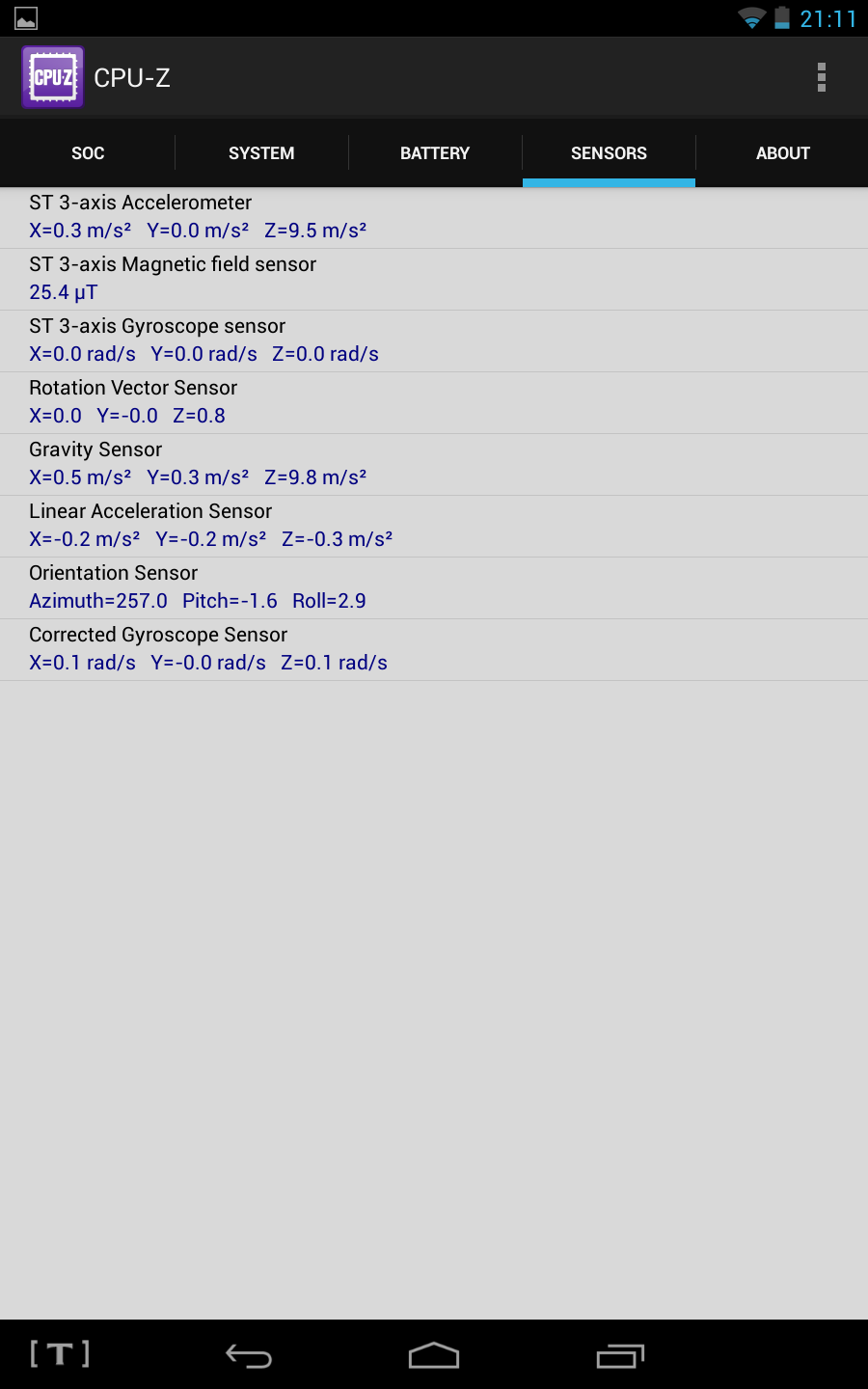The width and height of the screenshot is (868, 1389).
Task: Switch to the System tab
Action: tap(261, 153)
